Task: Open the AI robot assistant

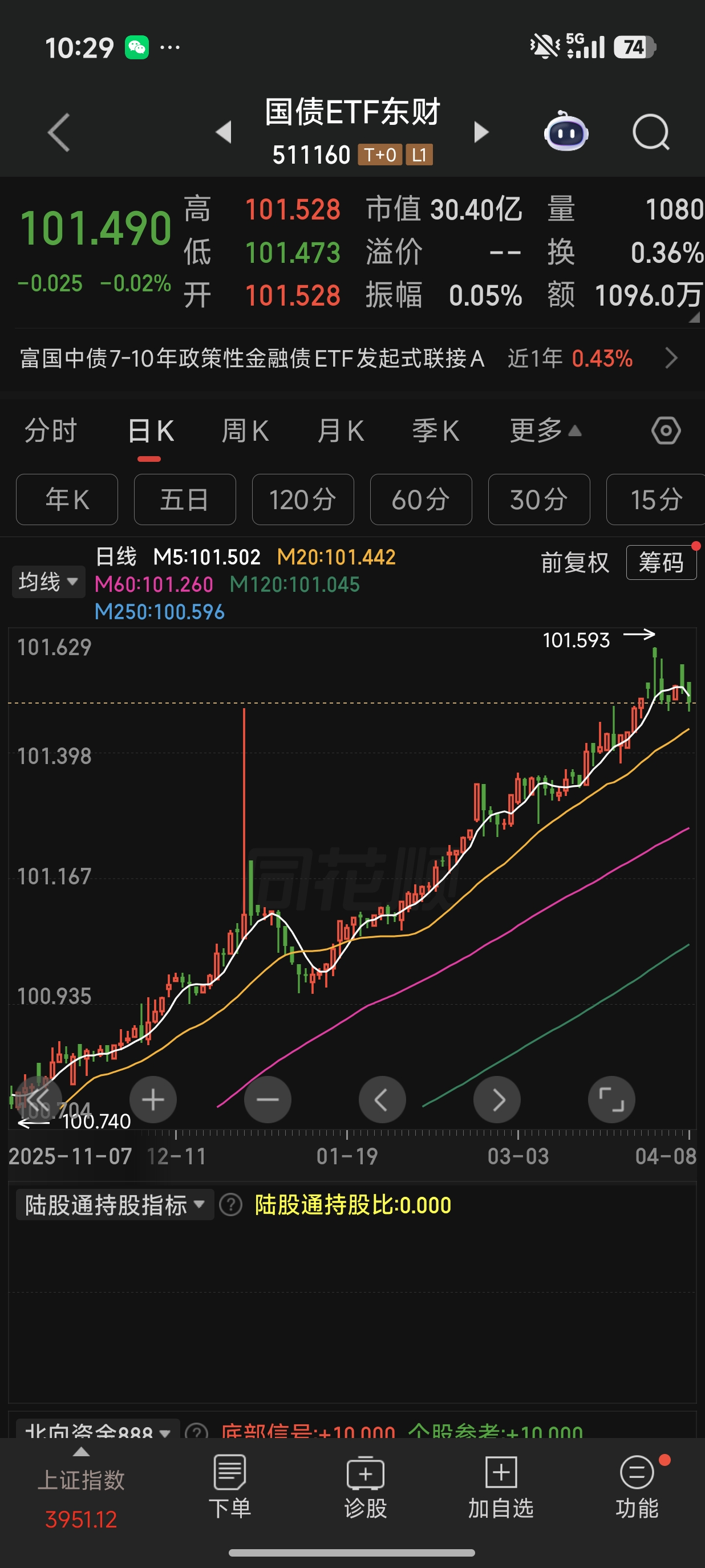Action: click(566, 132)
